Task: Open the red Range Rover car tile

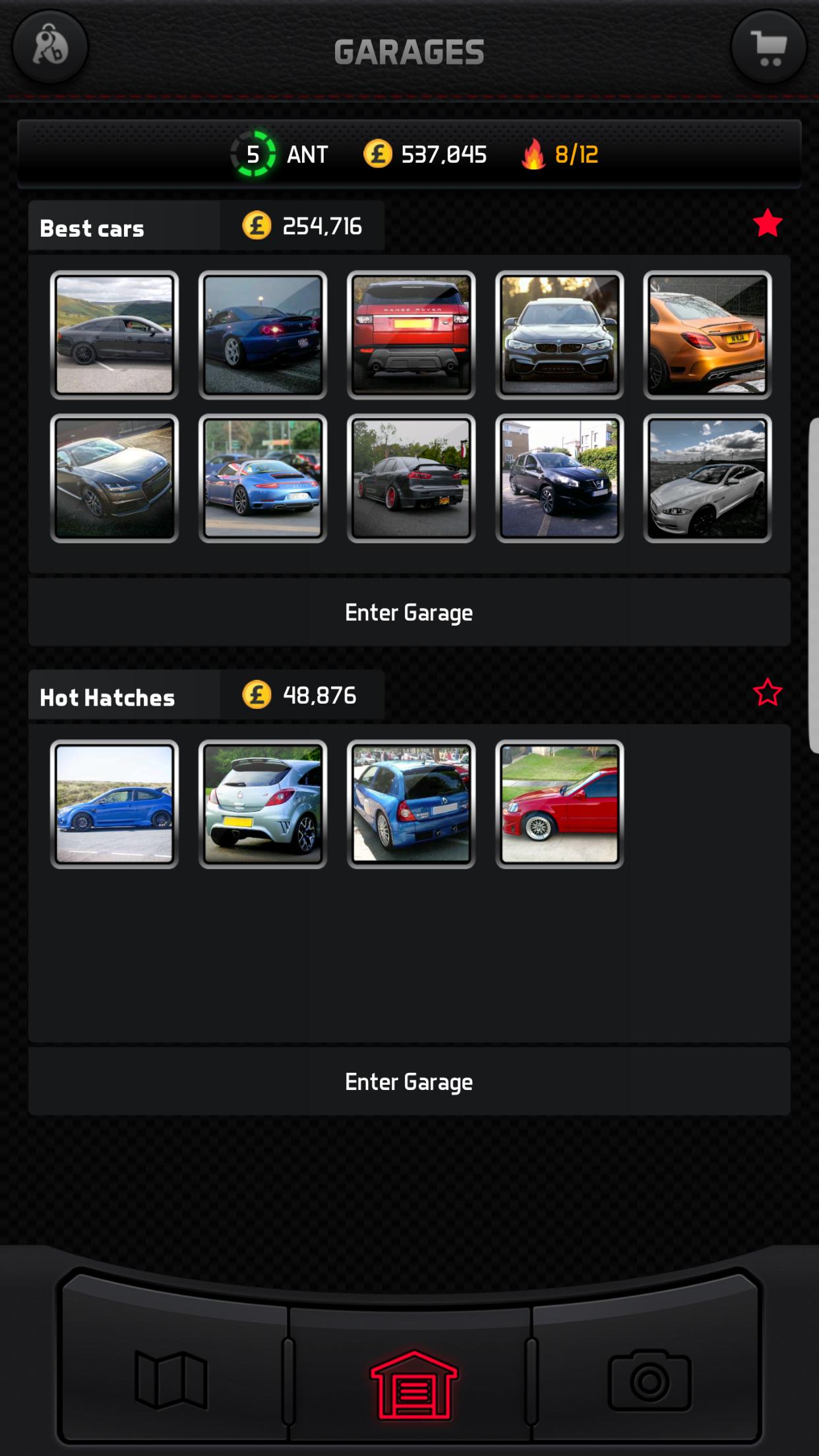Action: tap(411, 335)
